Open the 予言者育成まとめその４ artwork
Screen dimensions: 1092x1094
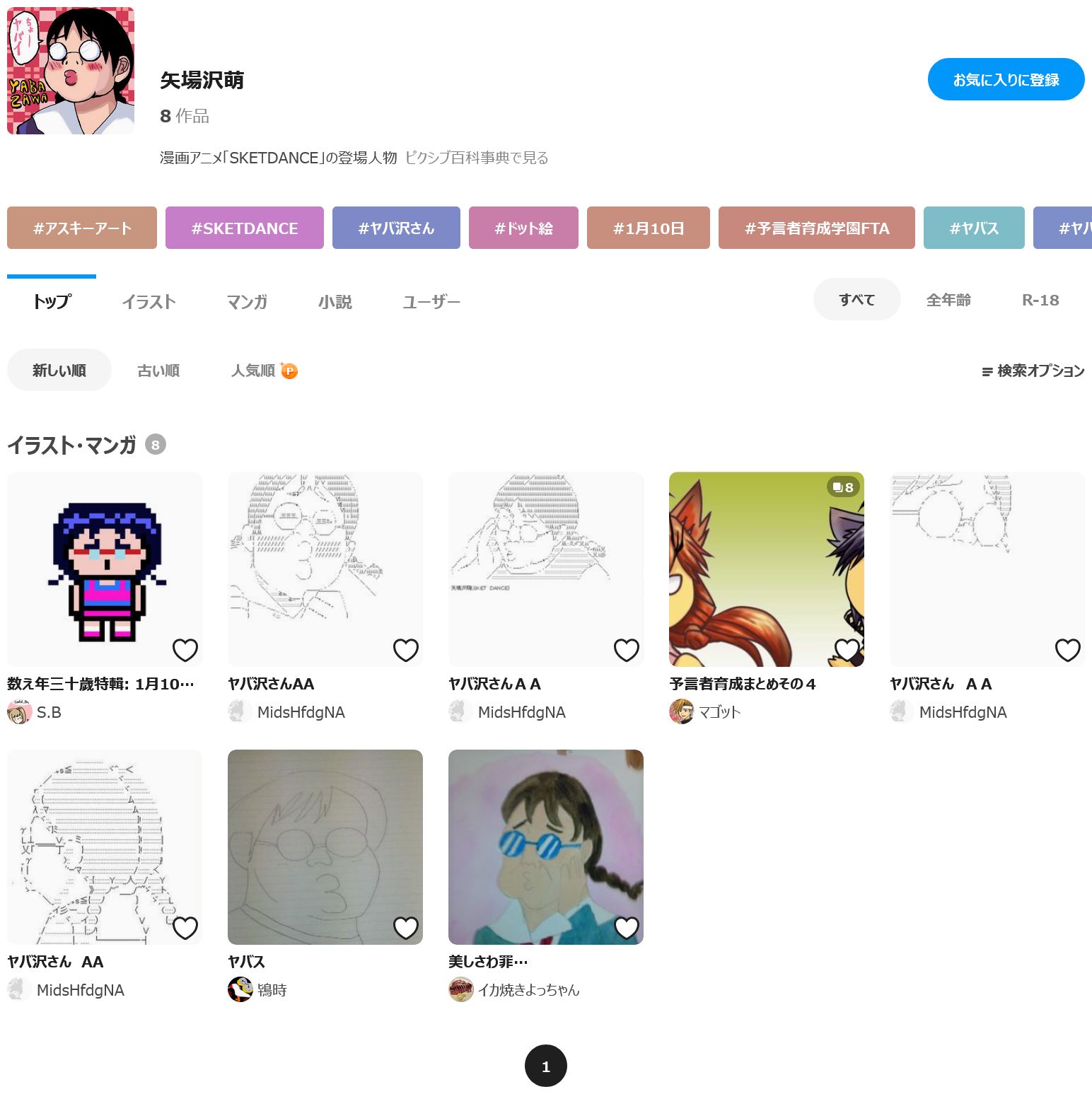coord(766,569)
